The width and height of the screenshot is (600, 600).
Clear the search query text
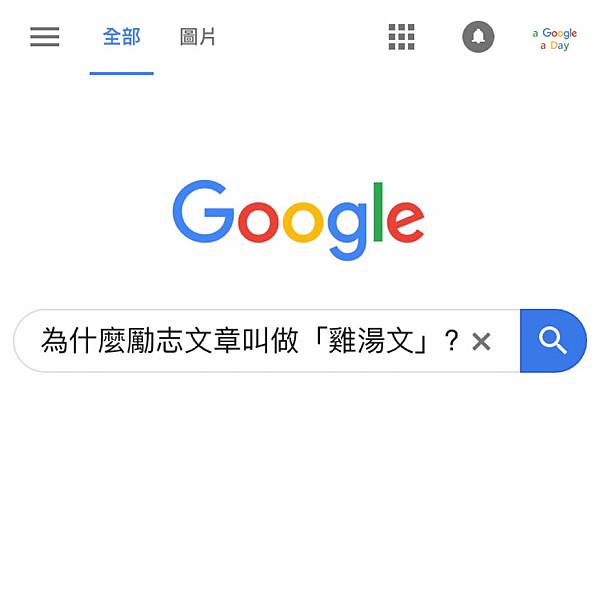481,342
